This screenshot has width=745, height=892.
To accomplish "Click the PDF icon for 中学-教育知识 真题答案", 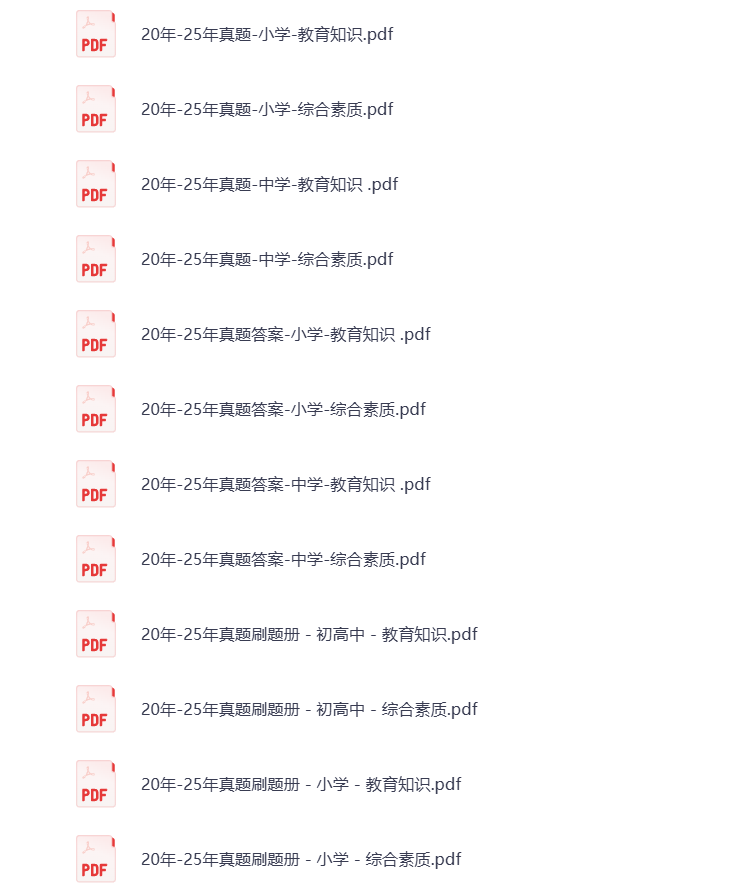I will (x=95, y=483).
